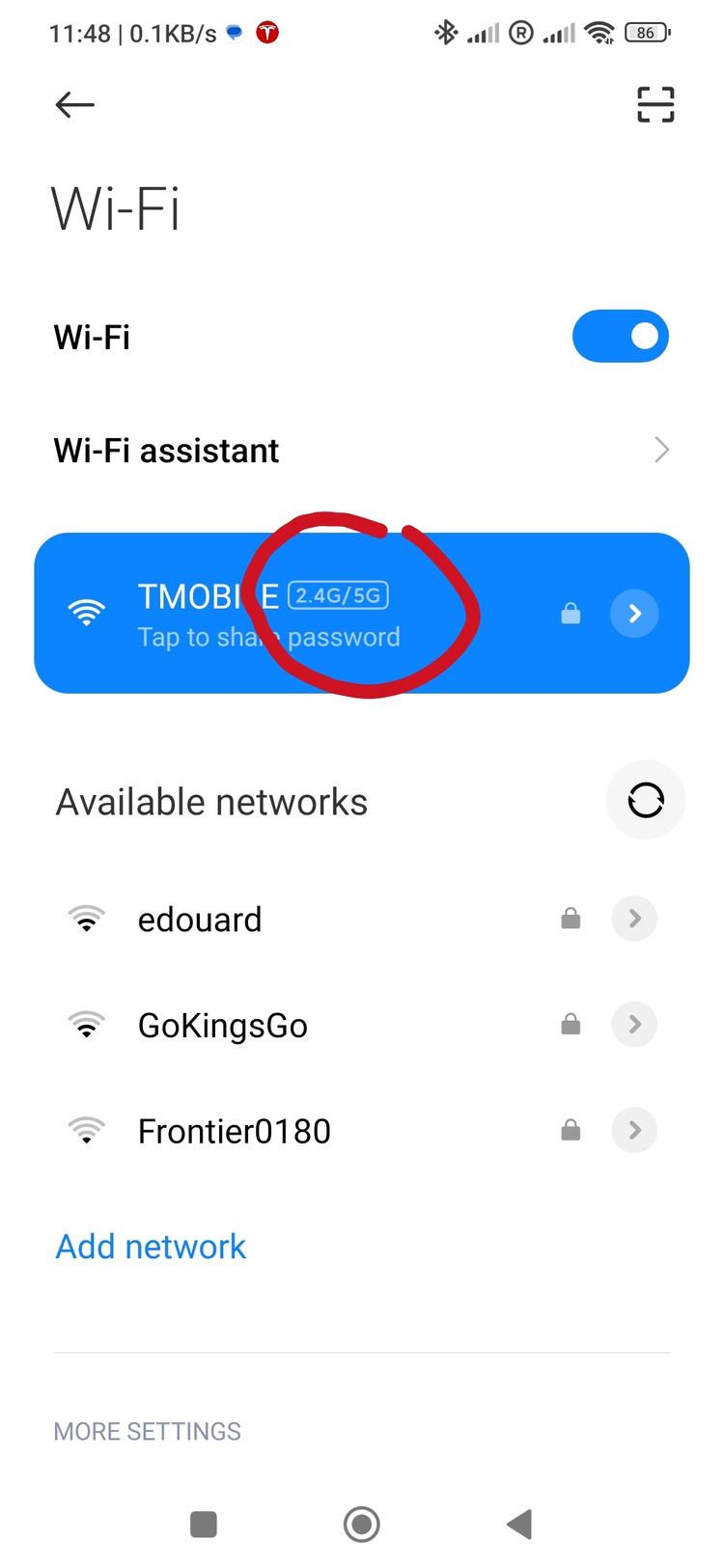Open recent apps with square button
The width and height of the screenshot is (724, 1568).
coord(204,1525)
